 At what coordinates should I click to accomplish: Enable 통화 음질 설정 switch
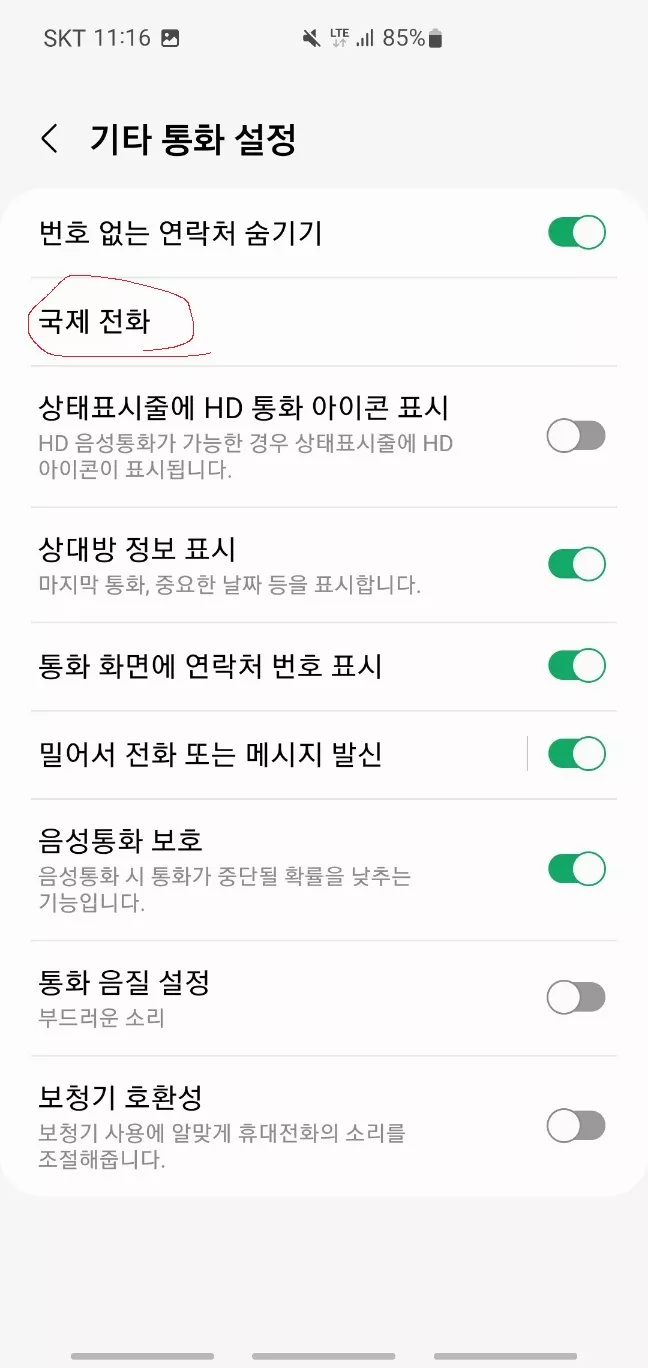tap(576, 997)
